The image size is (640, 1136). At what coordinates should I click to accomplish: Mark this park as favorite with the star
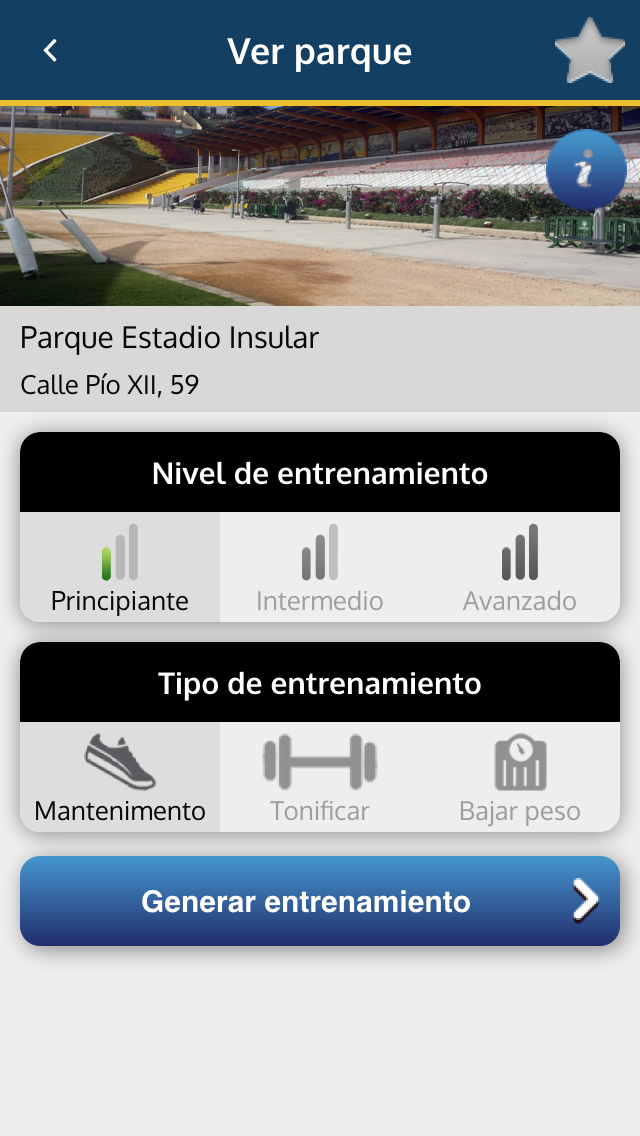(589, 51)
